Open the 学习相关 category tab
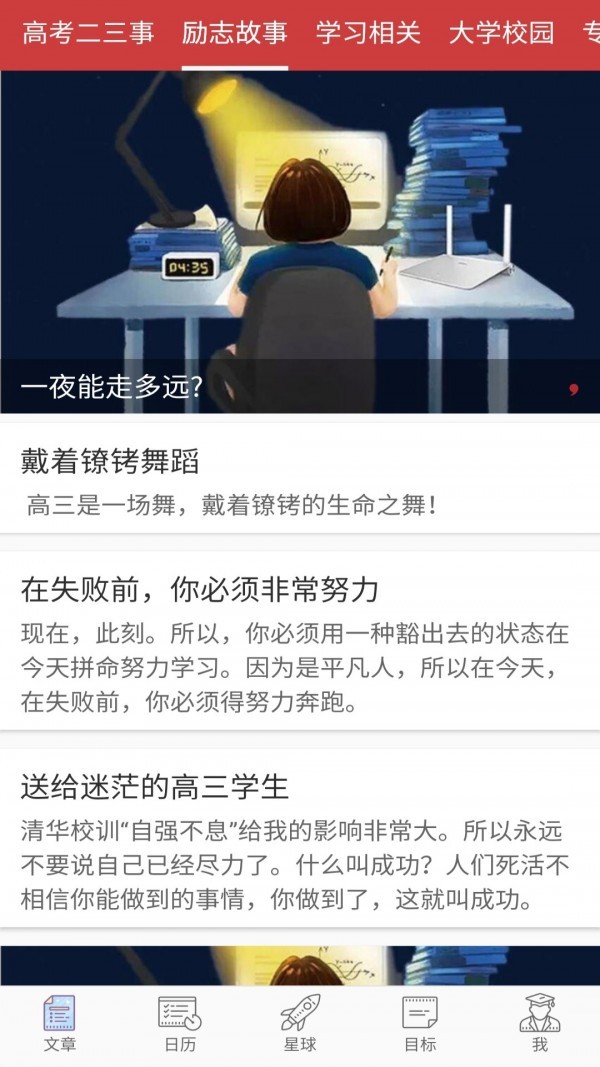This screenshot has height=1067, width=600. pos(368,33)
